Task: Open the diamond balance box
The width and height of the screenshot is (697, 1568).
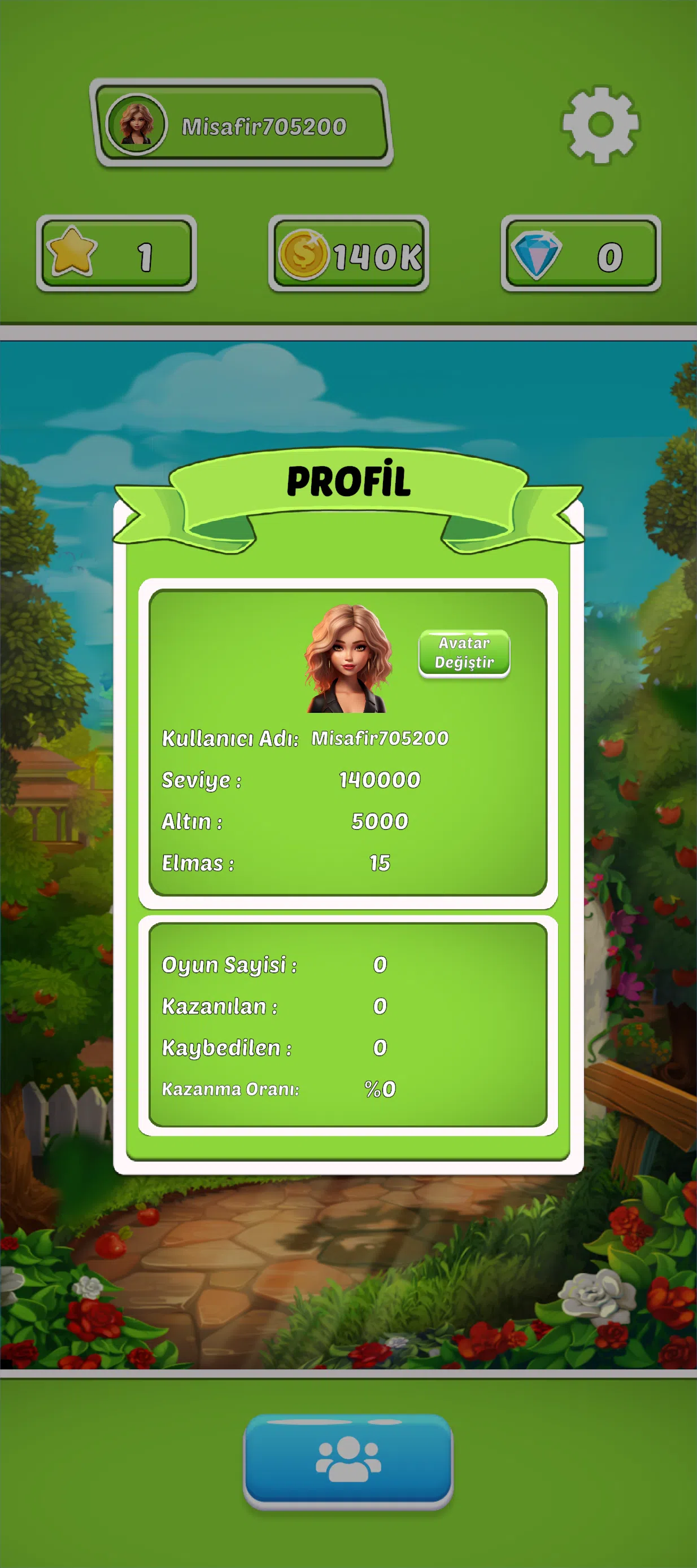Action: 581,253
